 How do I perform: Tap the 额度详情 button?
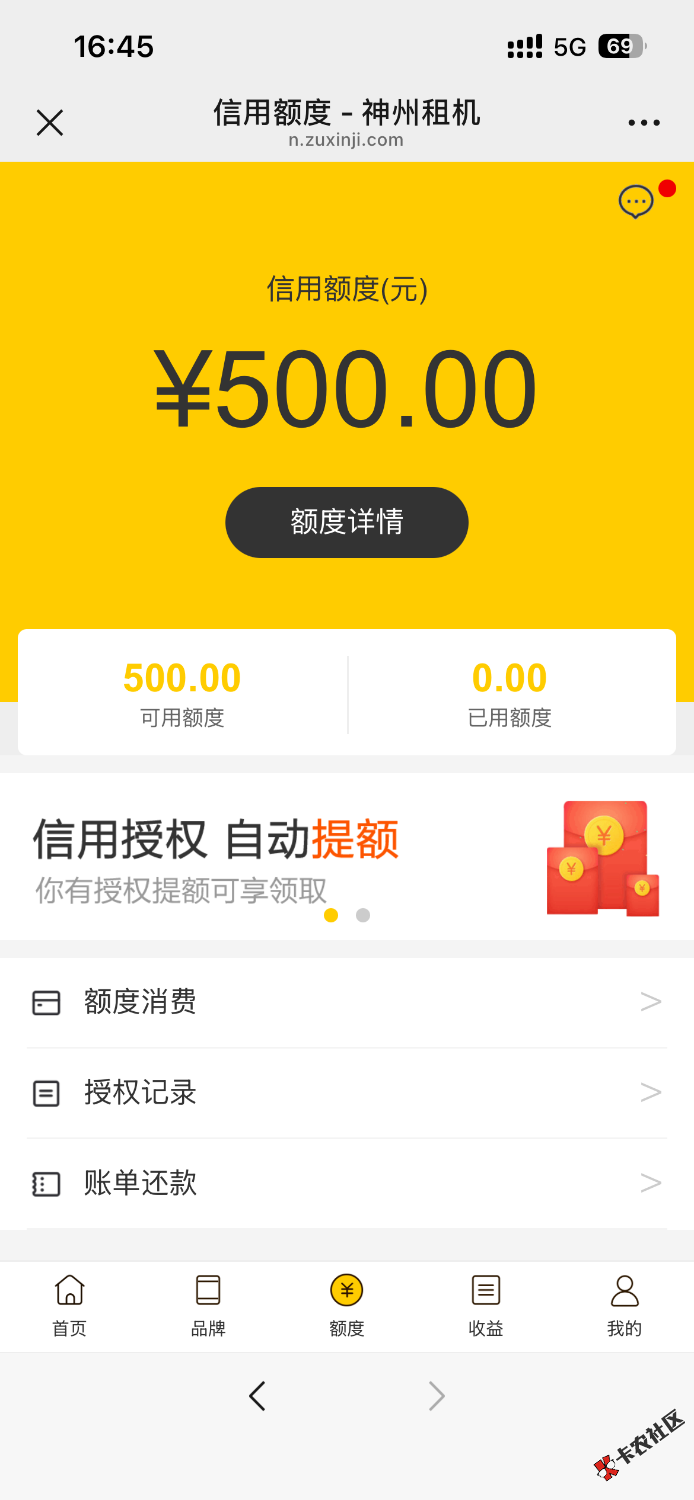(347, 522)
